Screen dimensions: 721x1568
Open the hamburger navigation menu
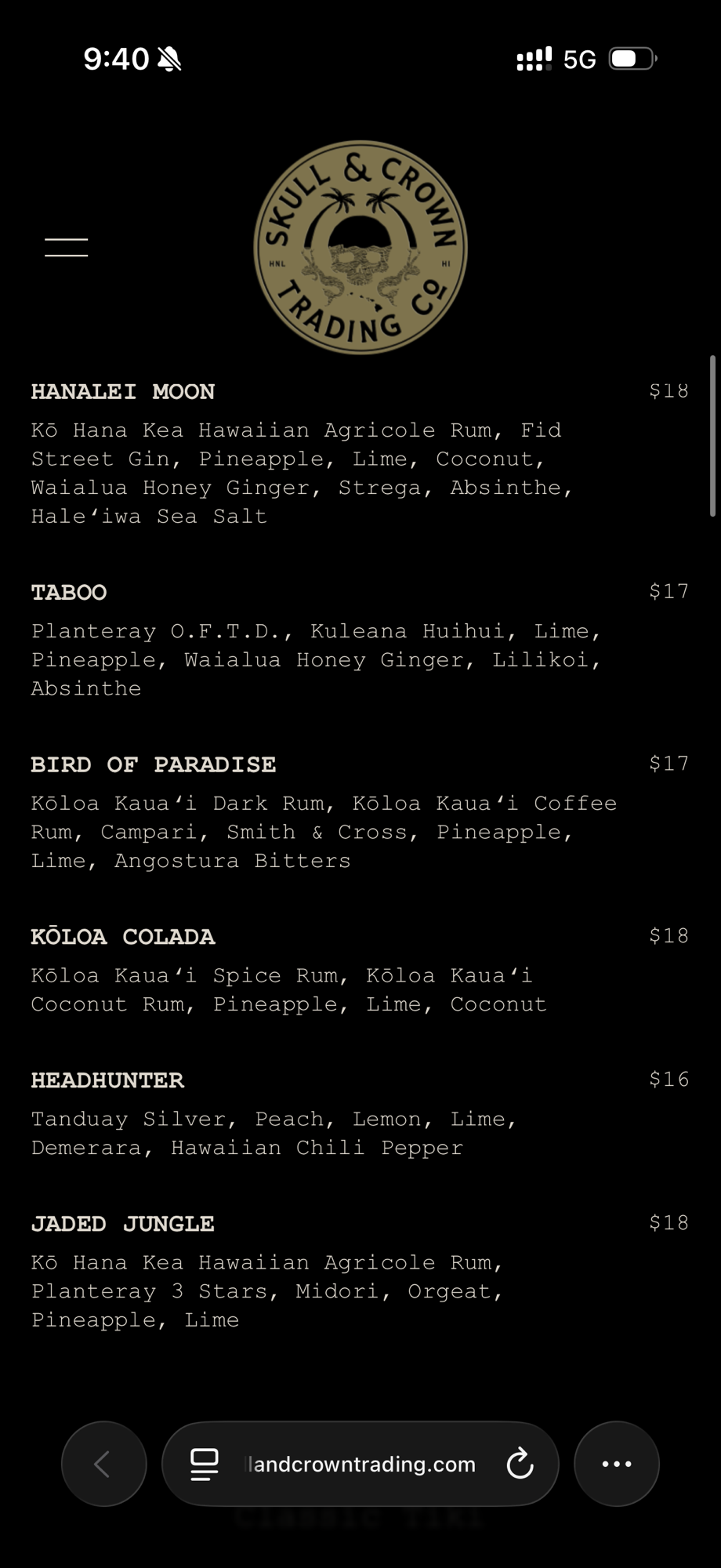(67, 247)
